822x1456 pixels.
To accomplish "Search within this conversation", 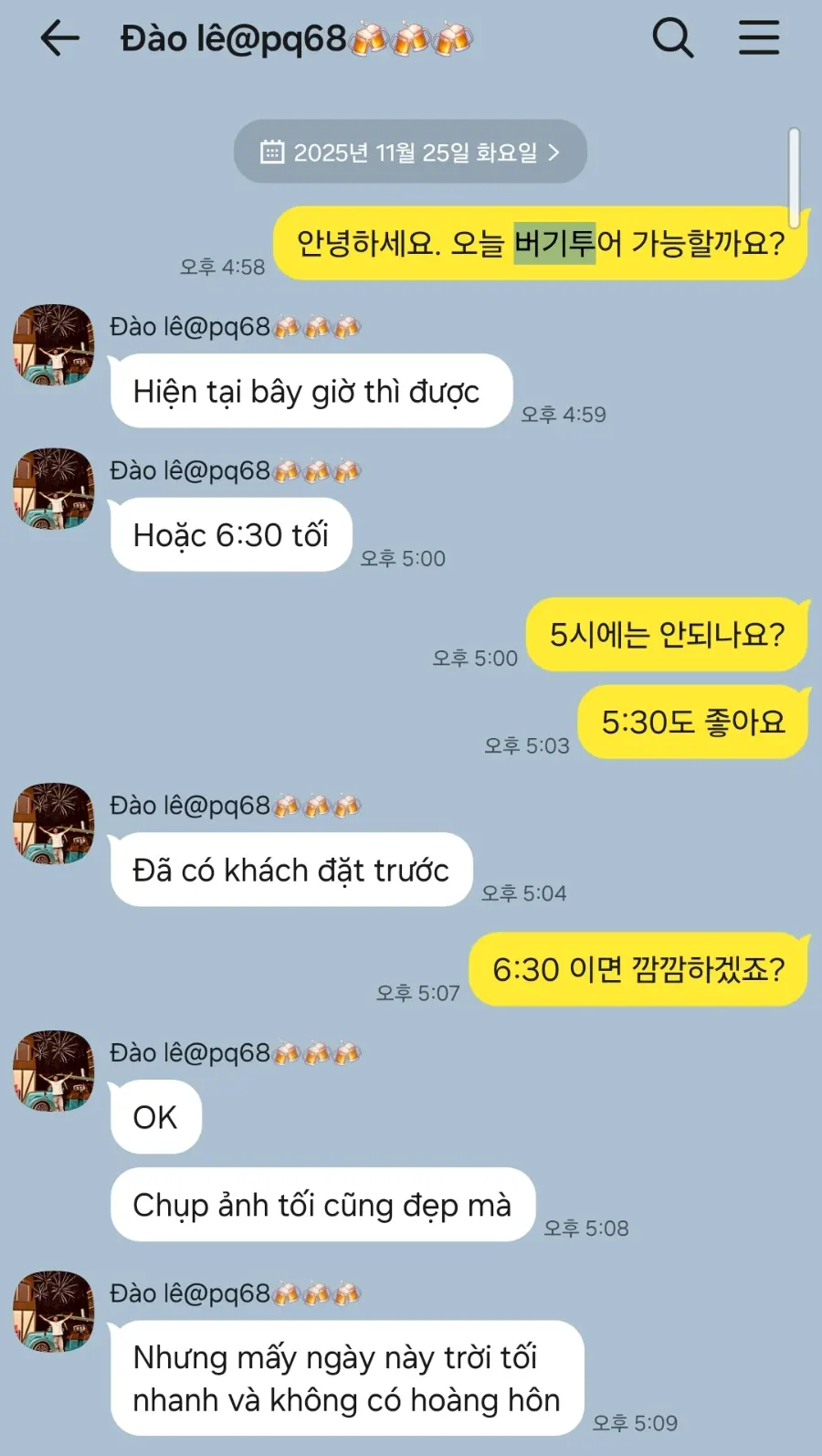I will pos(673,38).
